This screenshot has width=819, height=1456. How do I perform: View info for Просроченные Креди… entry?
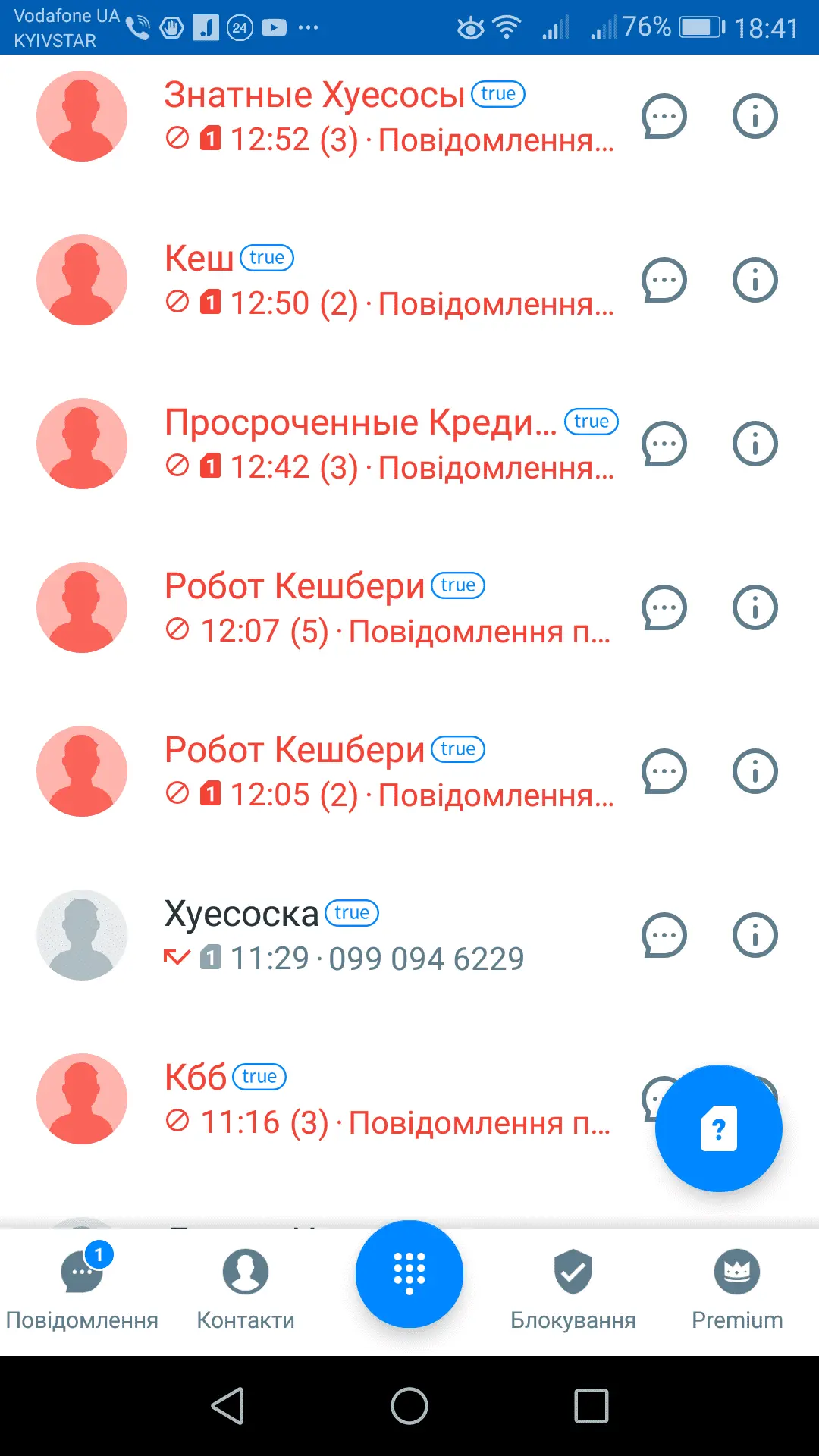755,444
